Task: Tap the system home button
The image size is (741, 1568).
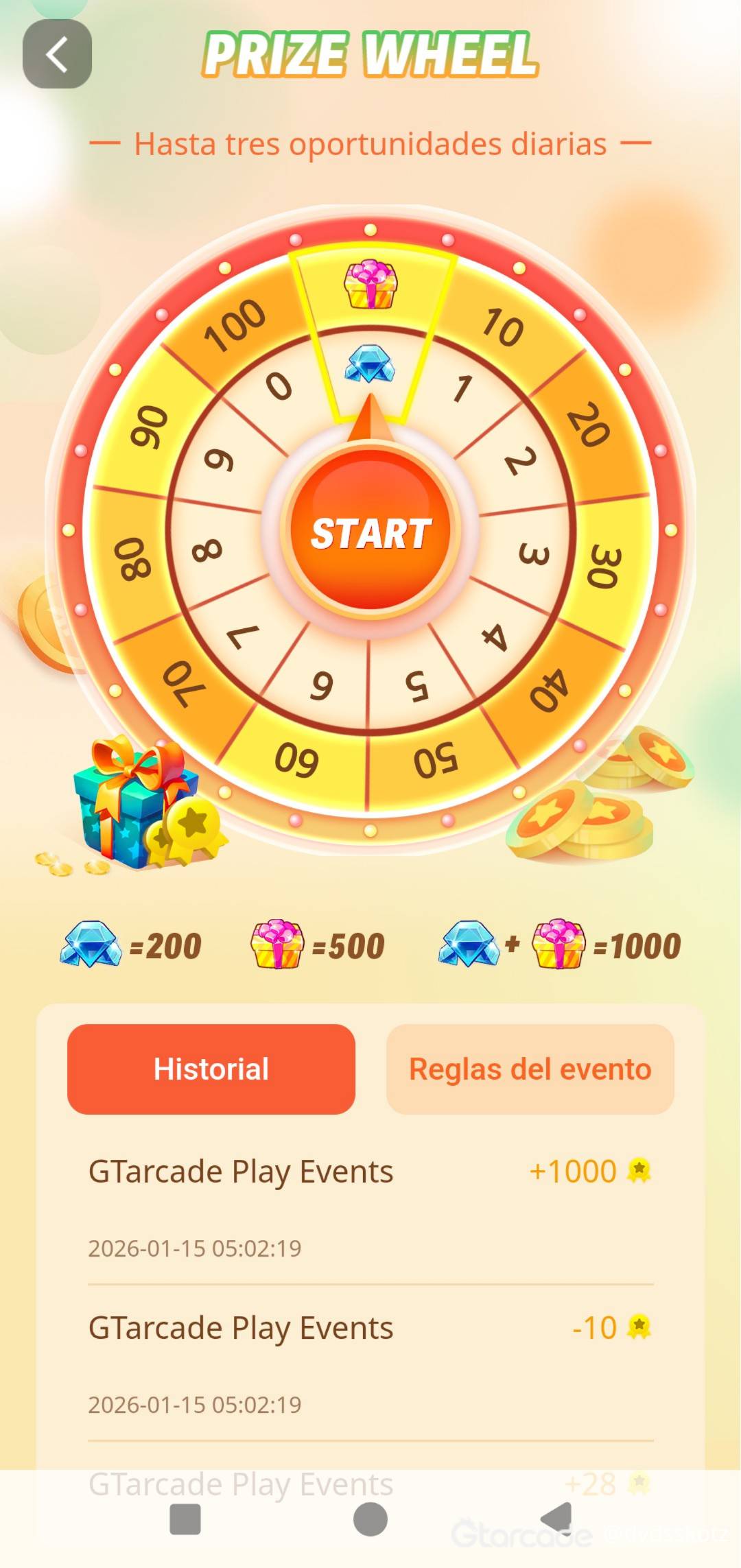Action: (370, 1519)
